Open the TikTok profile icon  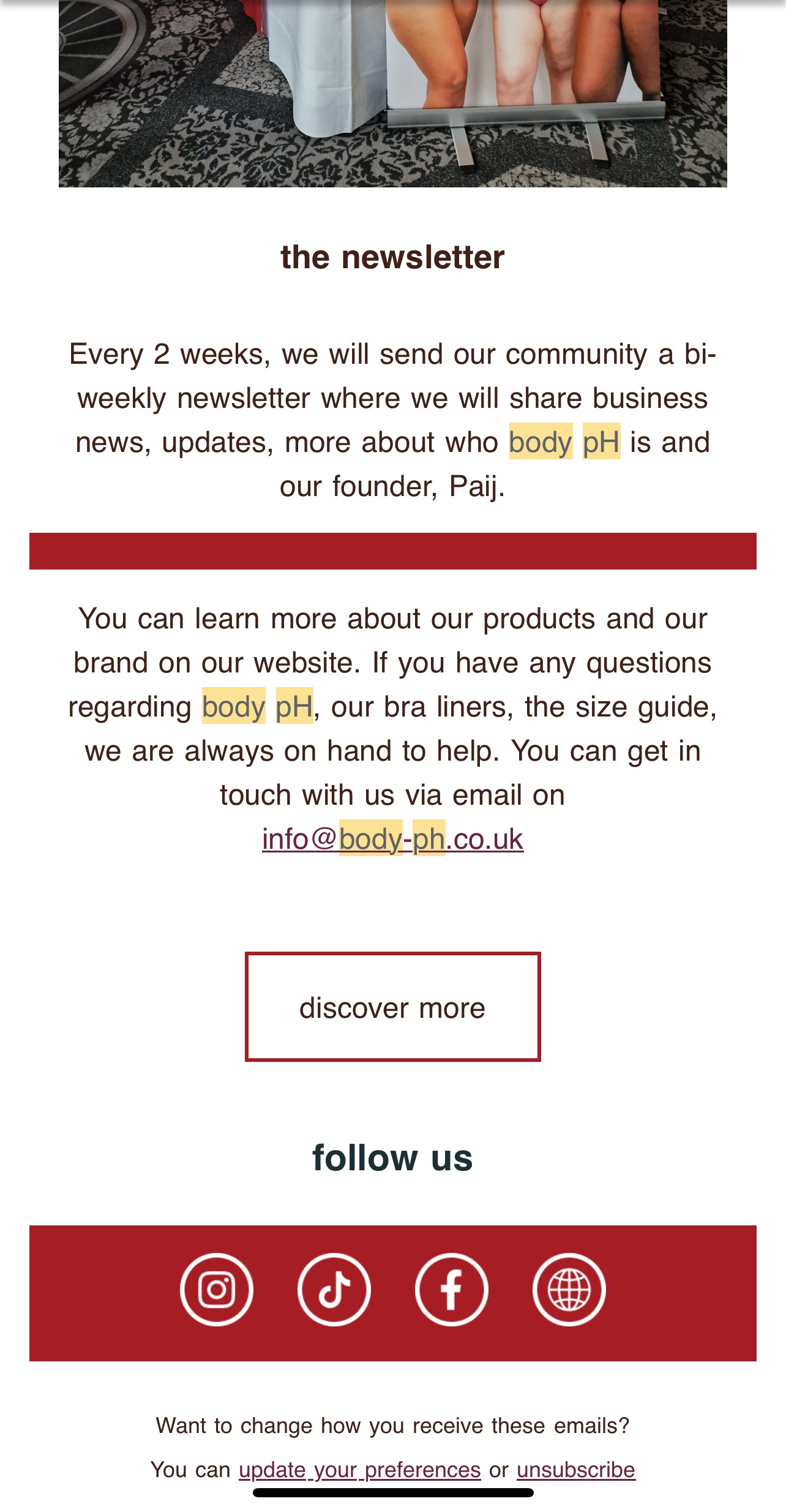(x=334, y=1289)
